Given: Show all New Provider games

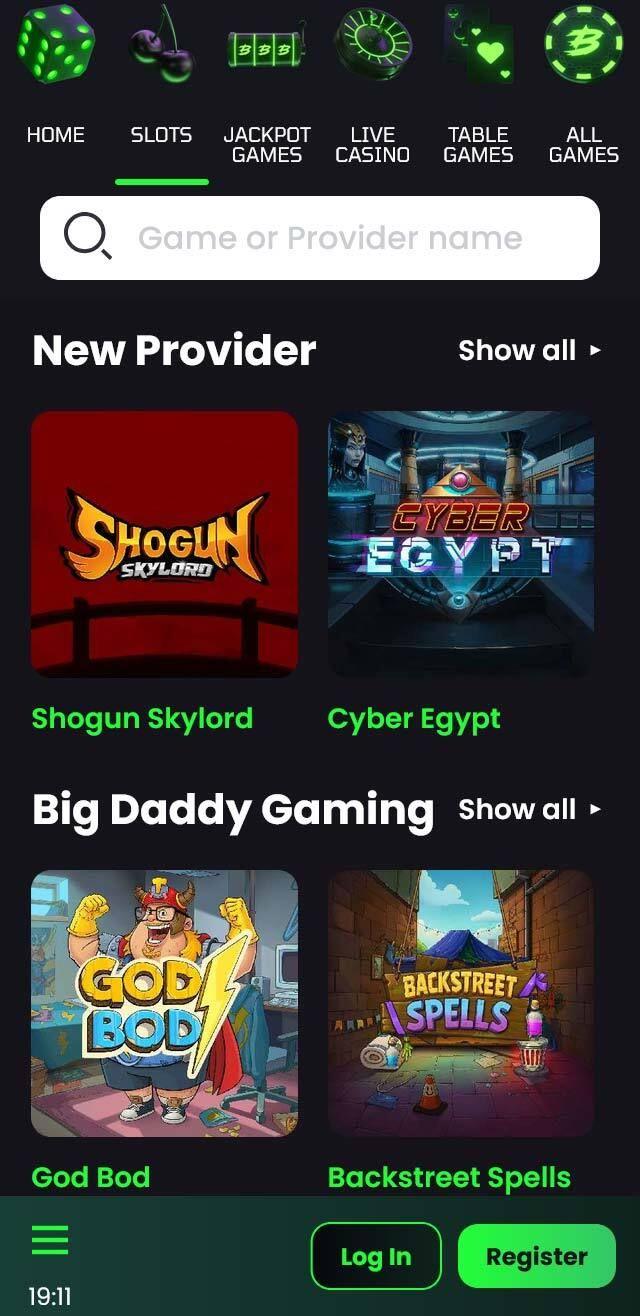Looking at the screenshot, I should click(530, 351).
